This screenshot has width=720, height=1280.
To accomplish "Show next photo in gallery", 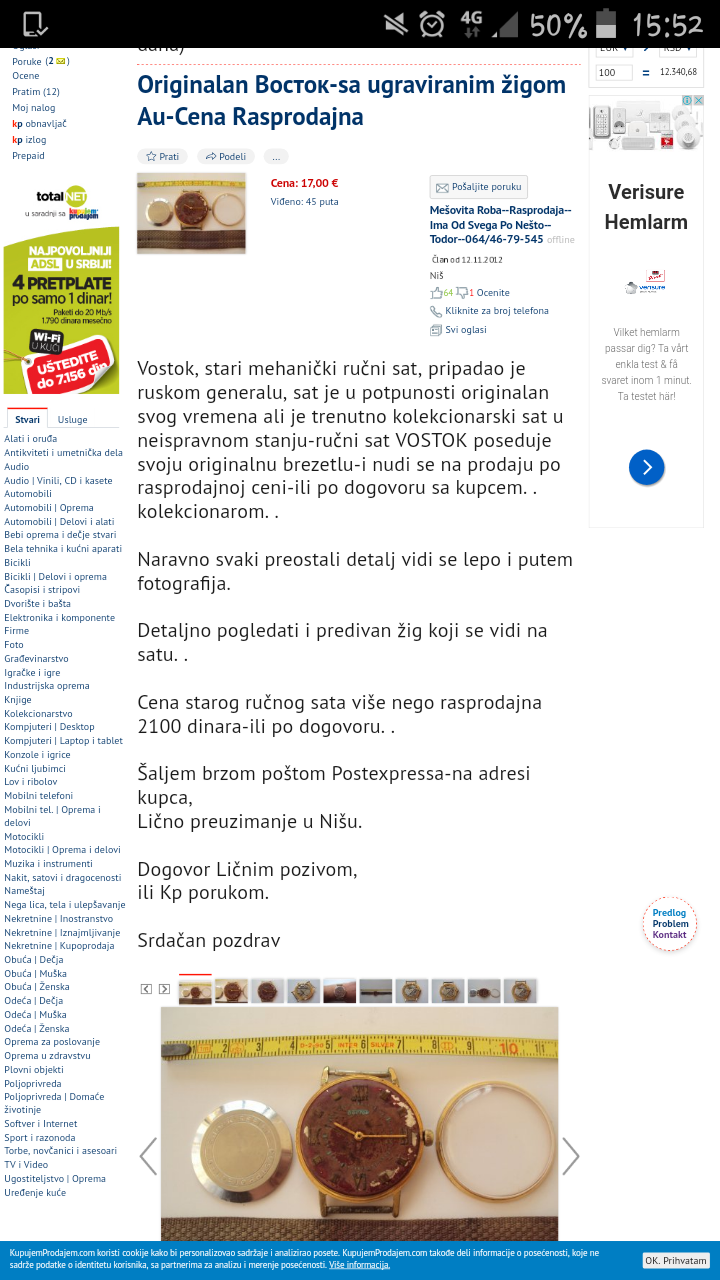I will 571,1156.
